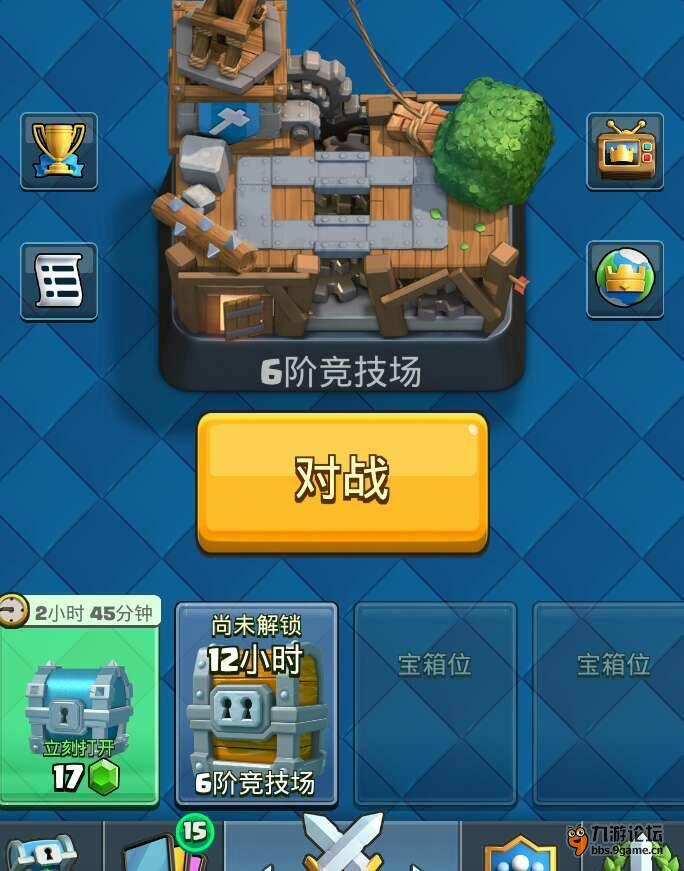The image size is (684, 871).
Task: Open the globe crown icon
Action: pyautogui.click(x=625, y=279)
